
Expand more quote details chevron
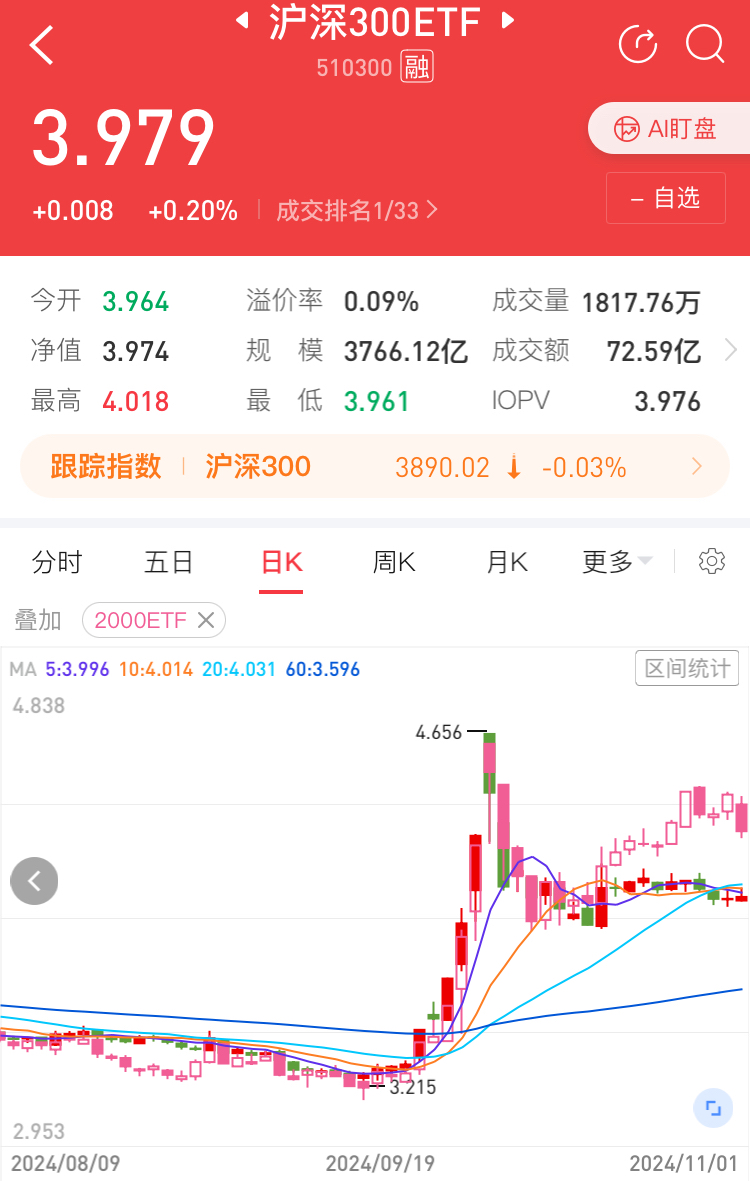(730, 350)
